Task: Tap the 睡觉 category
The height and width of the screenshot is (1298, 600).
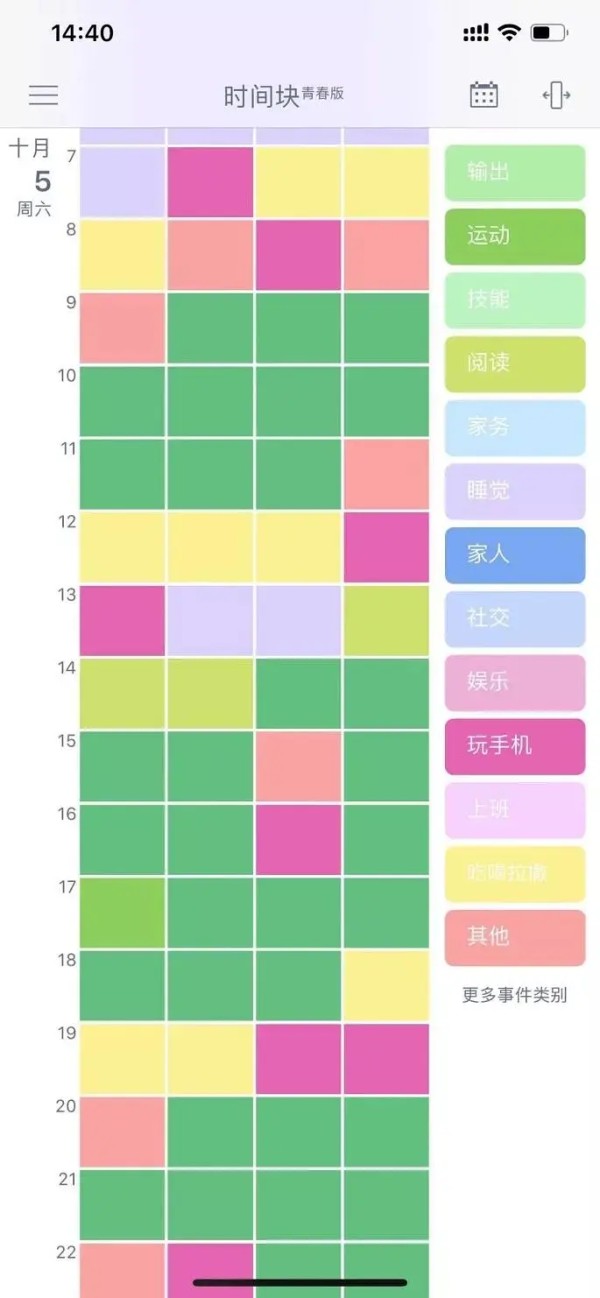Action: [515, 491]
